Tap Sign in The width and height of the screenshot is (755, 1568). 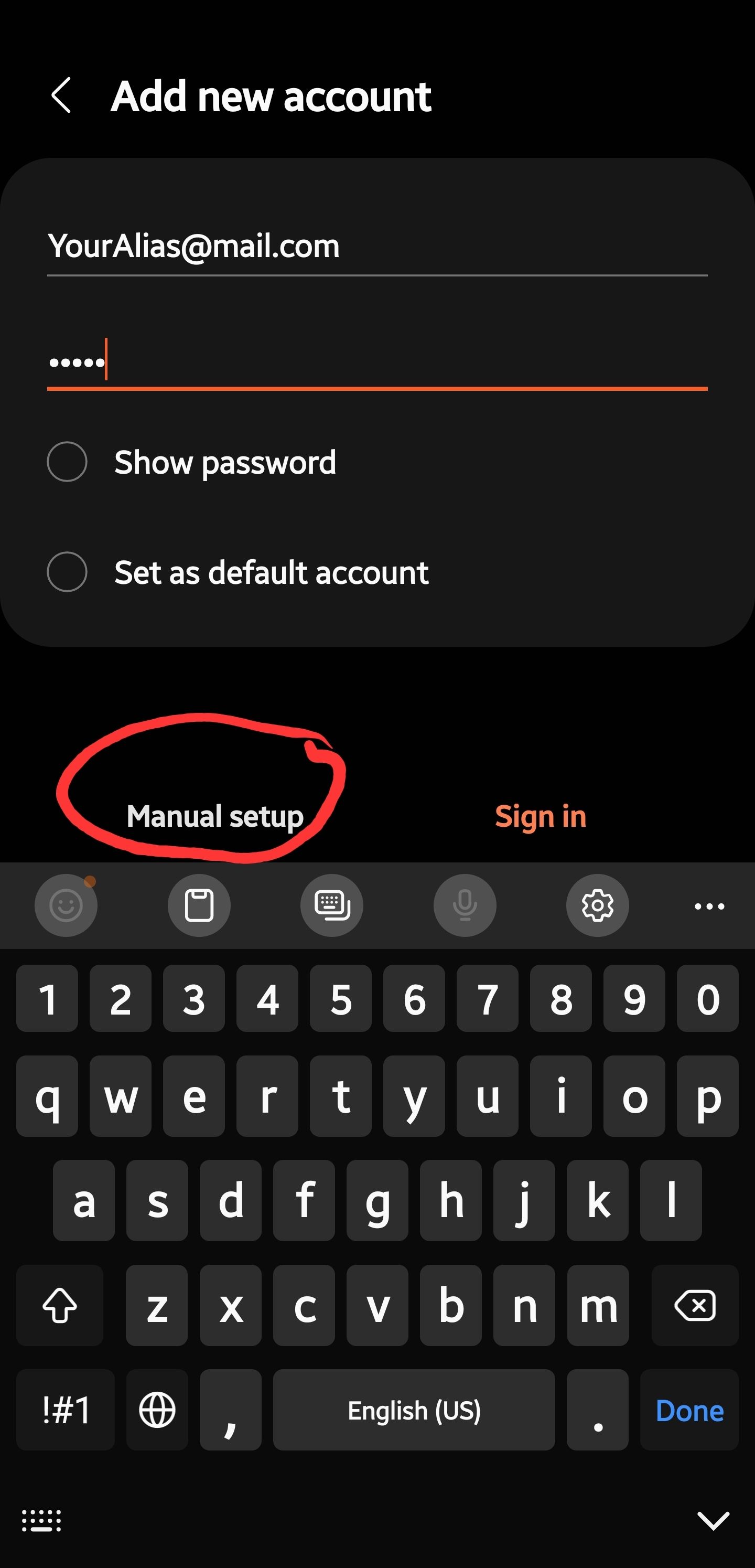540,816
